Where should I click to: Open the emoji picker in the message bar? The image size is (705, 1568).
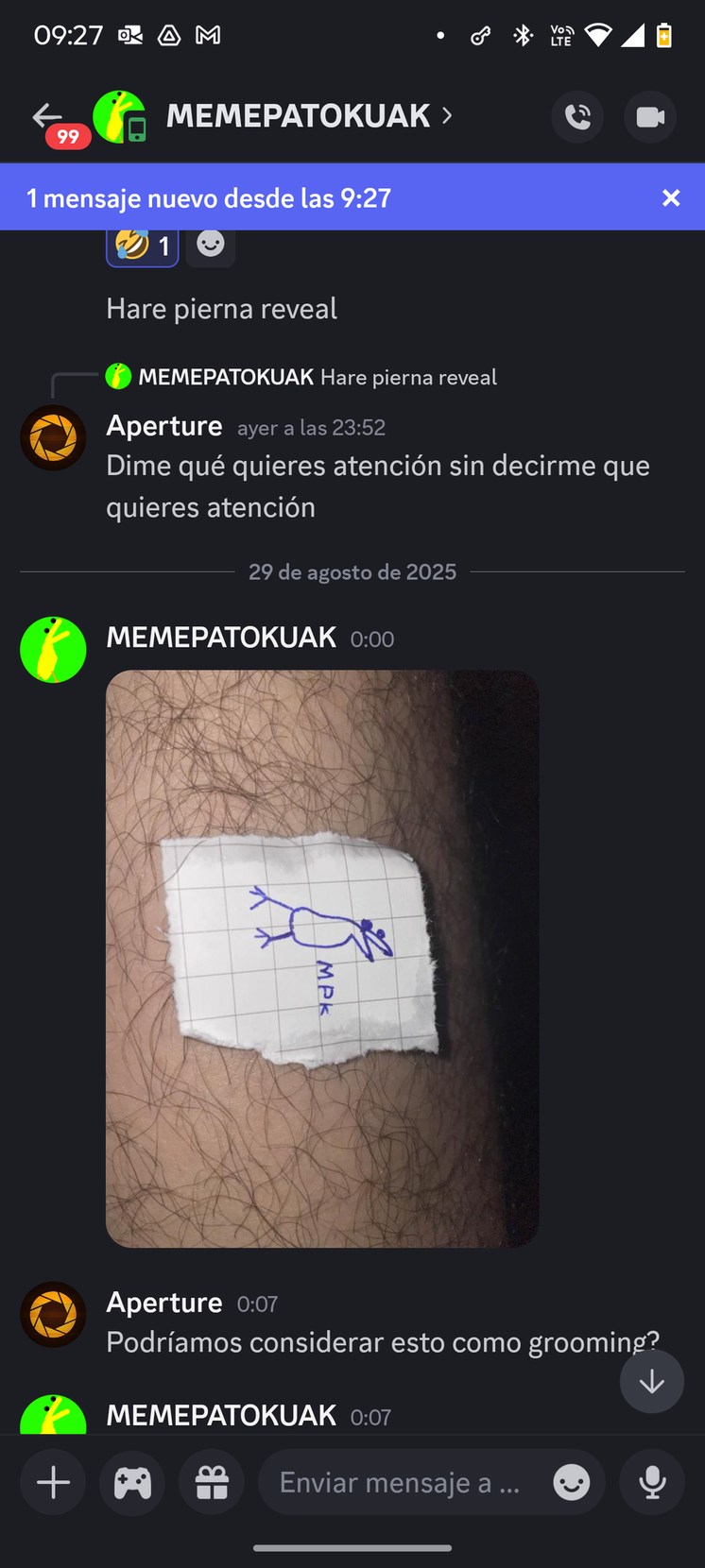571,1482
